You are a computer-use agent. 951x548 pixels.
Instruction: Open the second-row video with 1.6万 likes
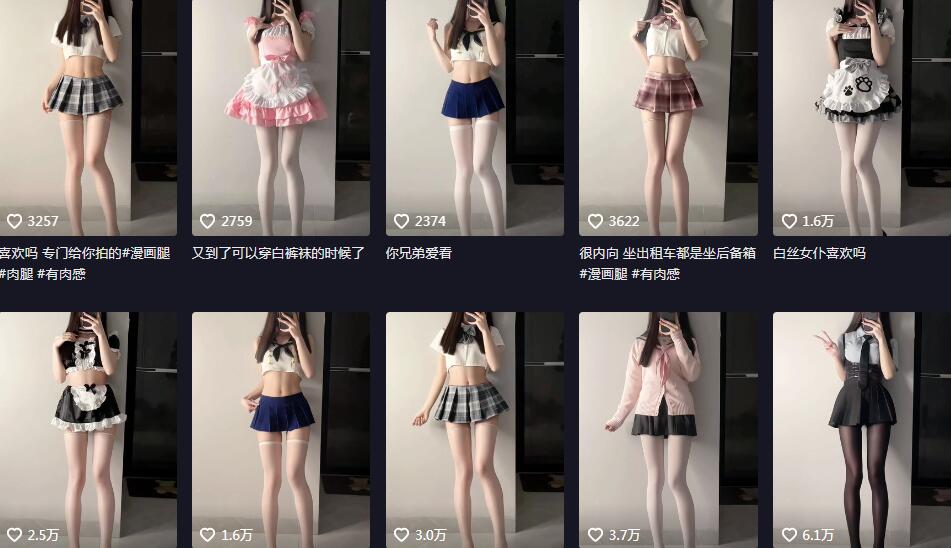280,430
